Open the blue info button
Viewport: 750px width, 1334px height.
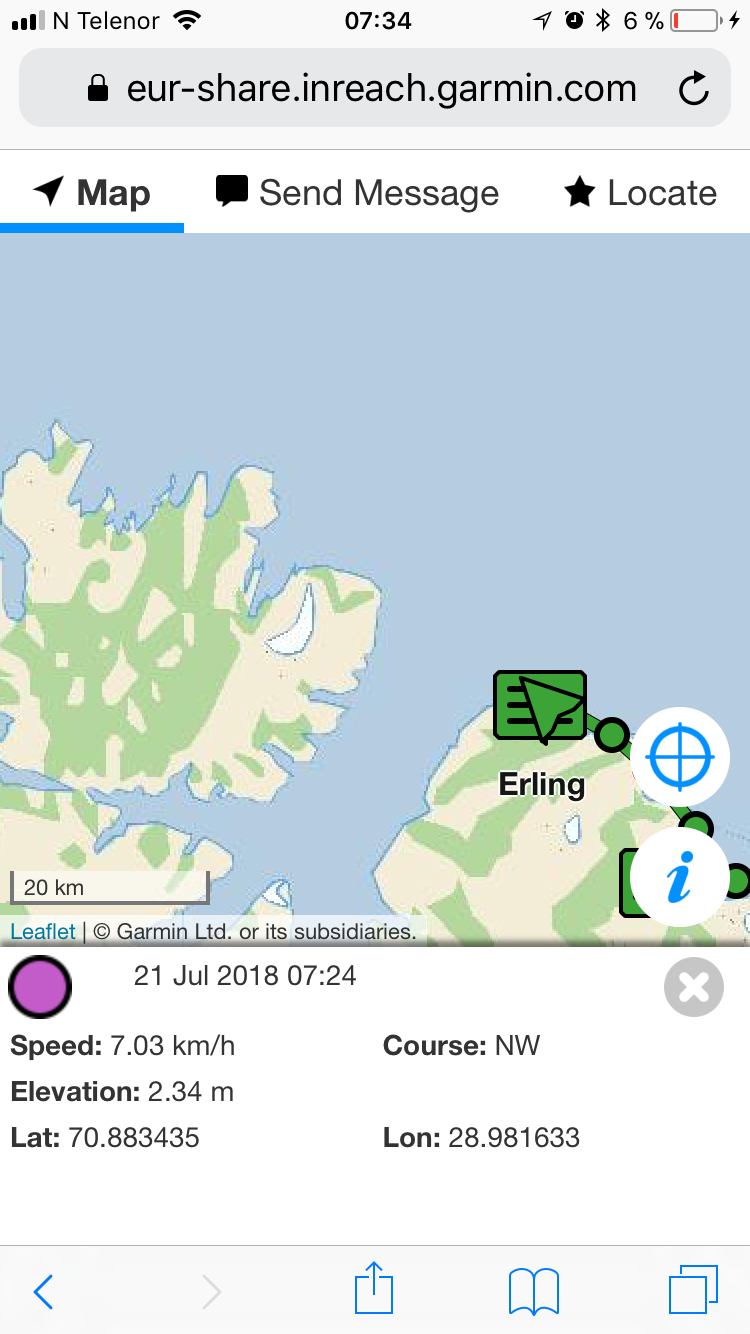pos(680,878)
